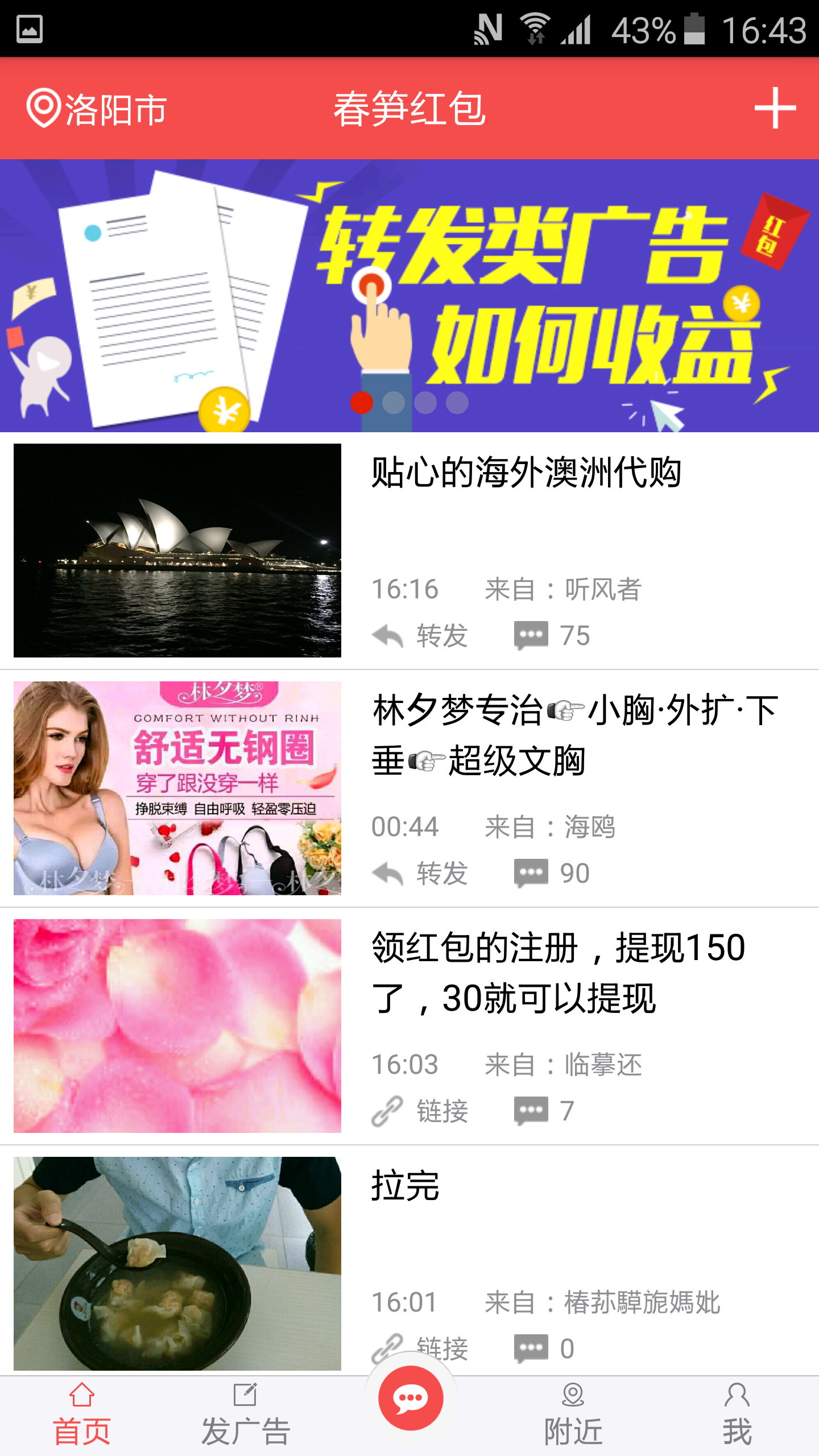819x1456 pixels.
Task: Open the 链接 of the 领红包的注册 post
Action: tap(421, 1111)
